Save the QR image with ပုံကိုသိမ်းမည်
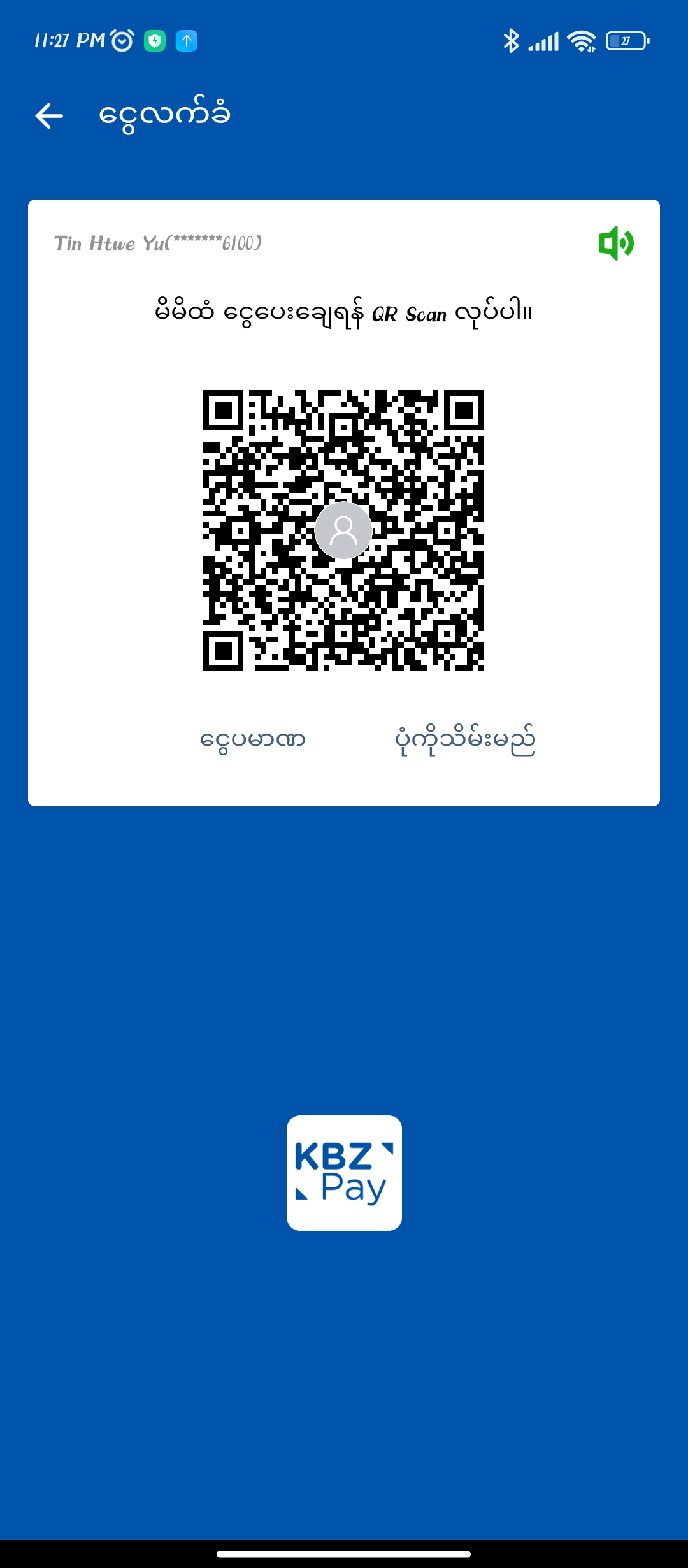688x1568 pixels. click(x=465, y=740)
